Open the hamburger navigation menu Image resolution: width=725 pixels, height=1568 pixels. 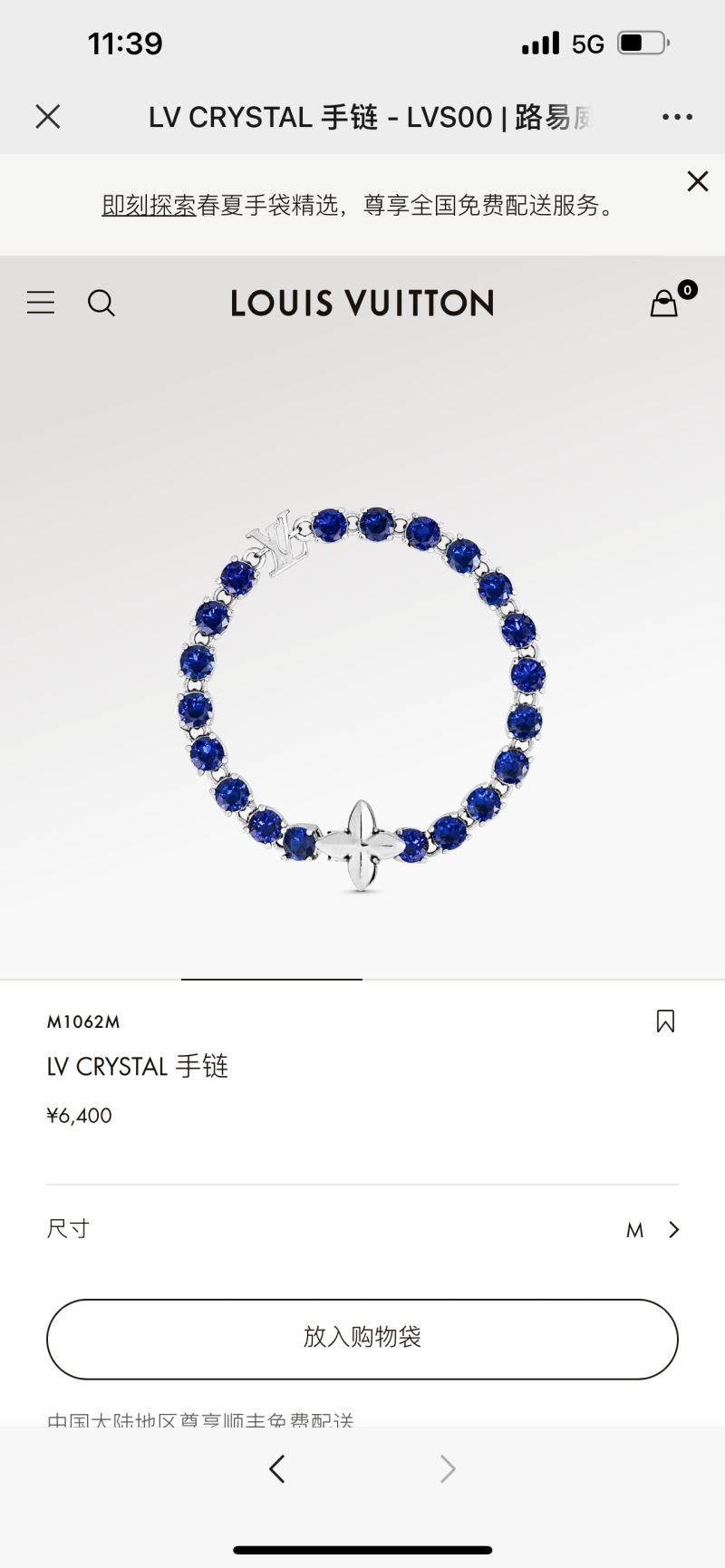tap(40, 303)
